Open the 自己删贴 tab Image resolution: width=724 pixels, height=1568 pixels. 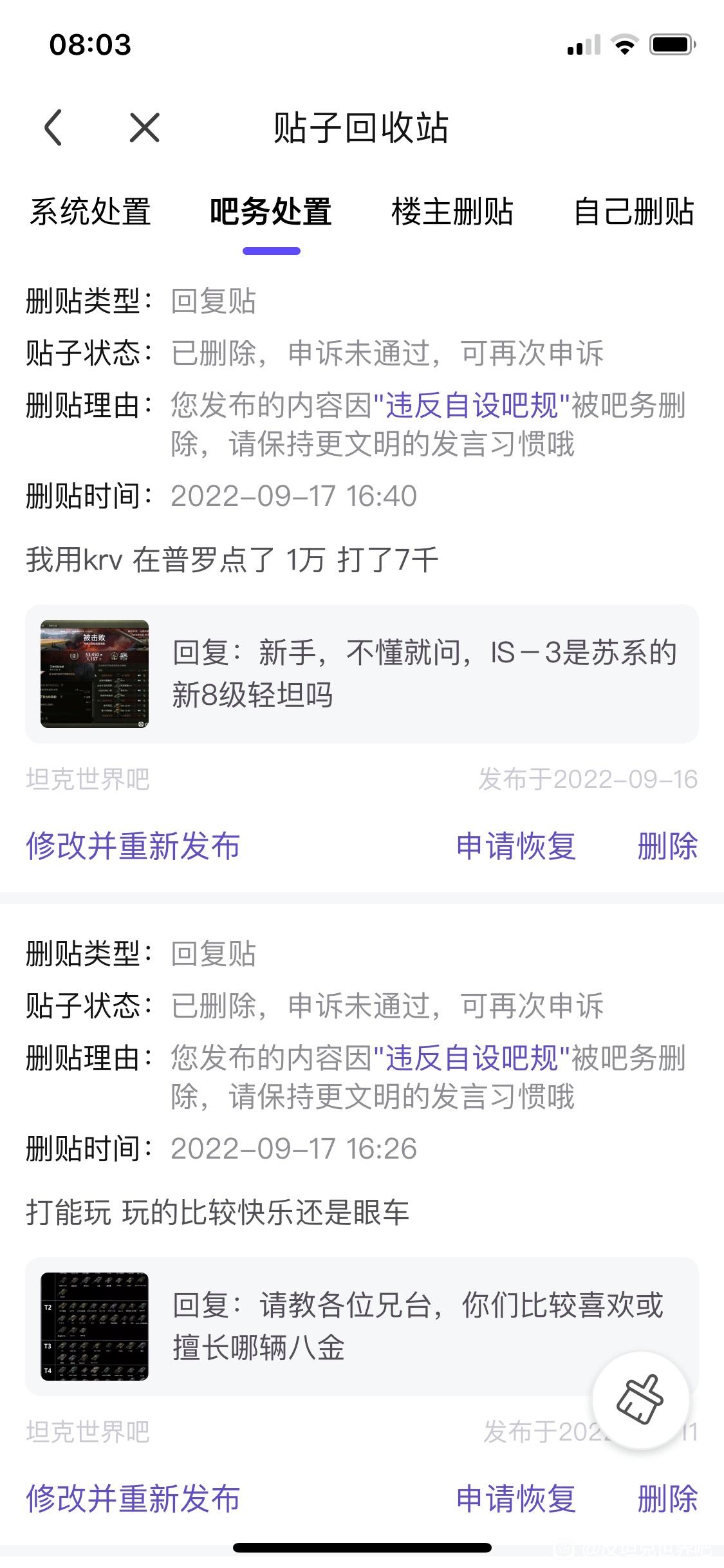point(634,212)
